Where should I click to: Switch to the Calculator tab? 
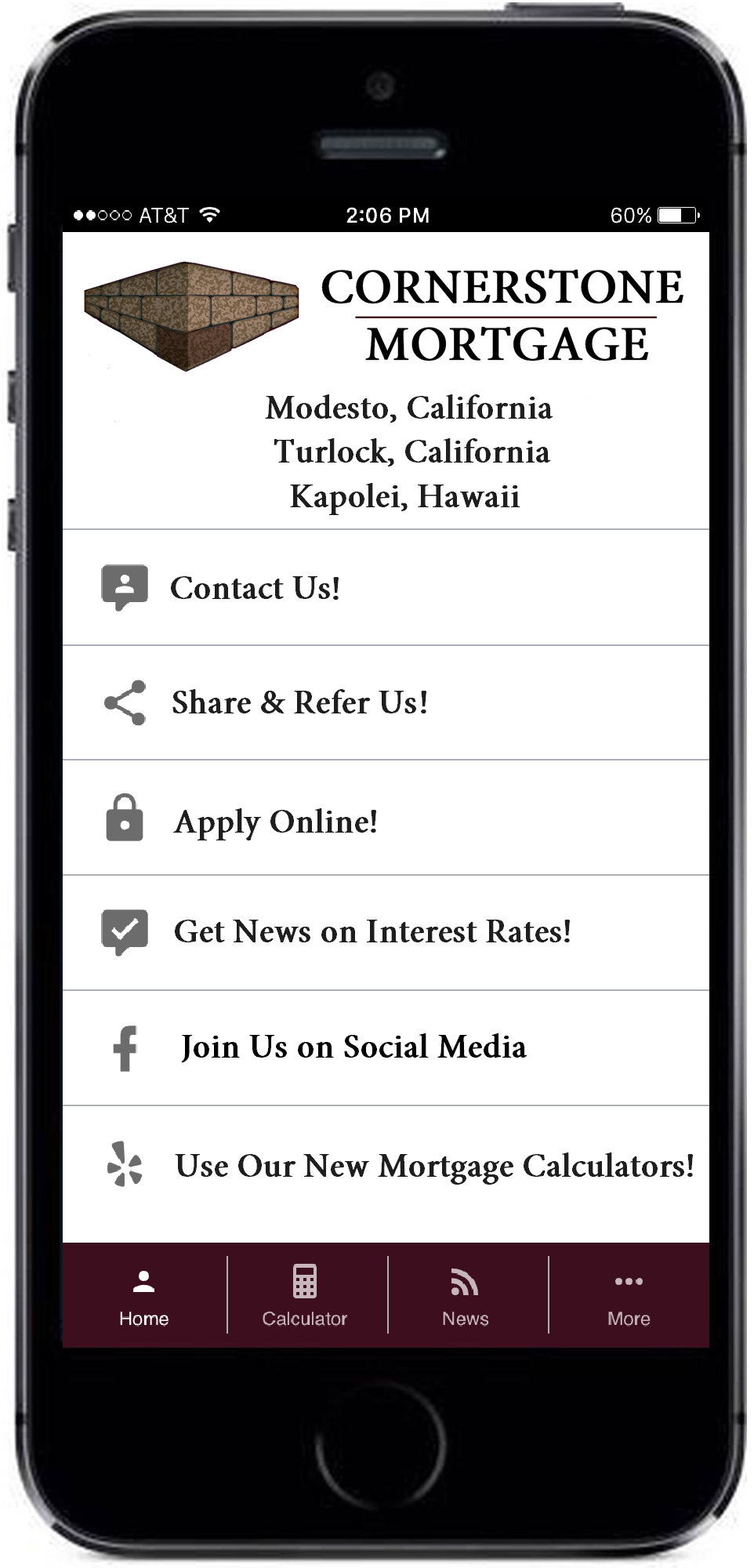click(x=305, y=1296)
